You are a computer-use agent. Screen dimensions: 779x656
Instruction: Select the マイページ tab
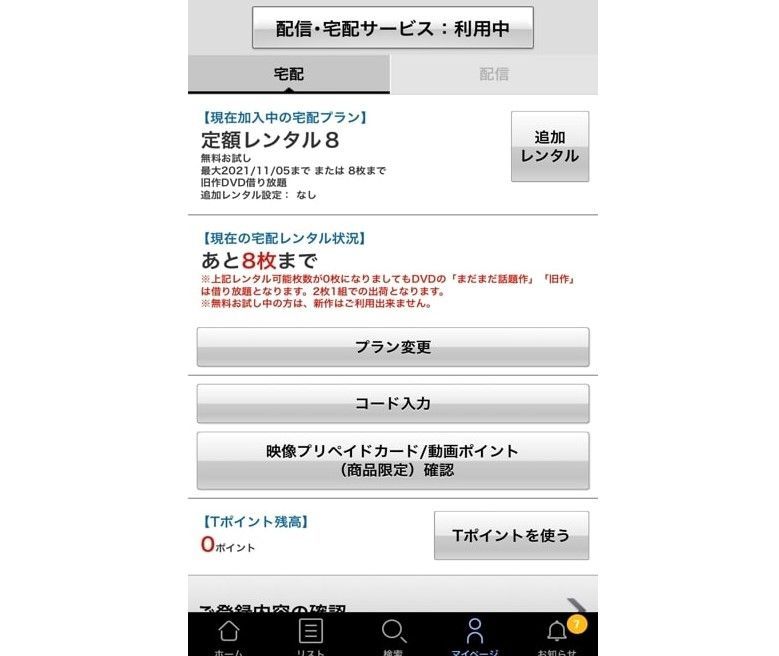[475, 635]
